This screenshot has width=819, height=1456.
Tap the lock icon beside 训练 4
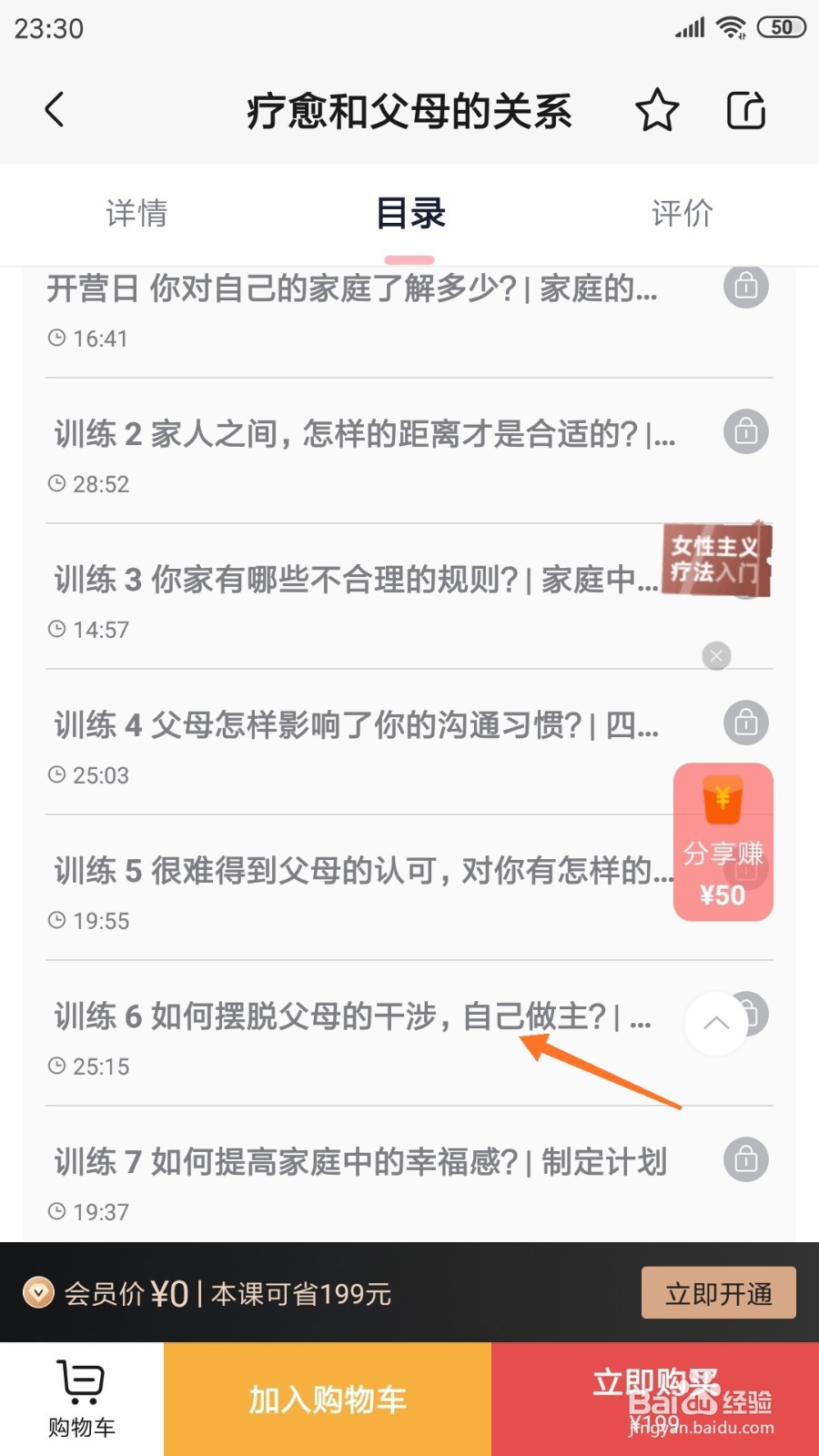746,722
